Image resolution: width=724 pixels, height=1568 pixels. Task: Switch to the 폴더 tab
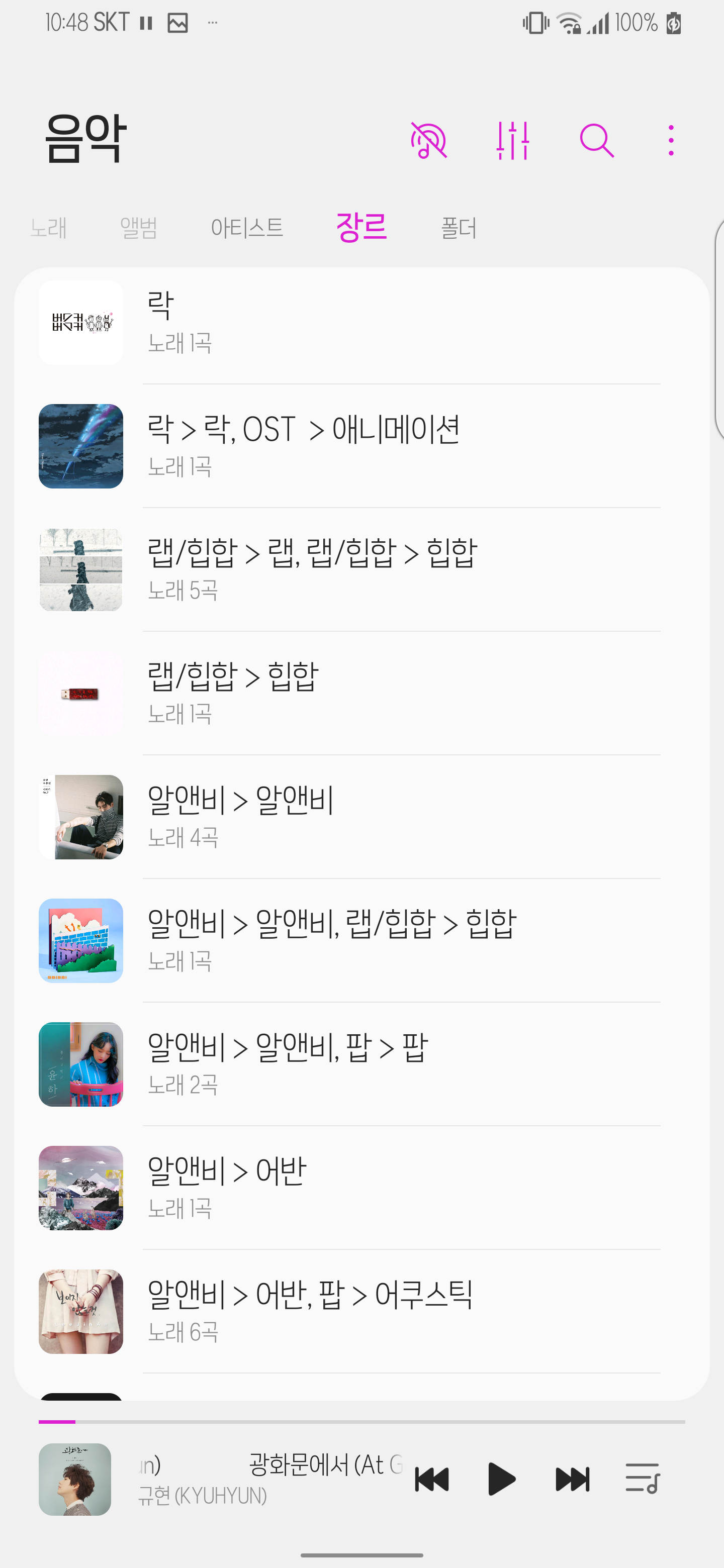click(459, 228)
